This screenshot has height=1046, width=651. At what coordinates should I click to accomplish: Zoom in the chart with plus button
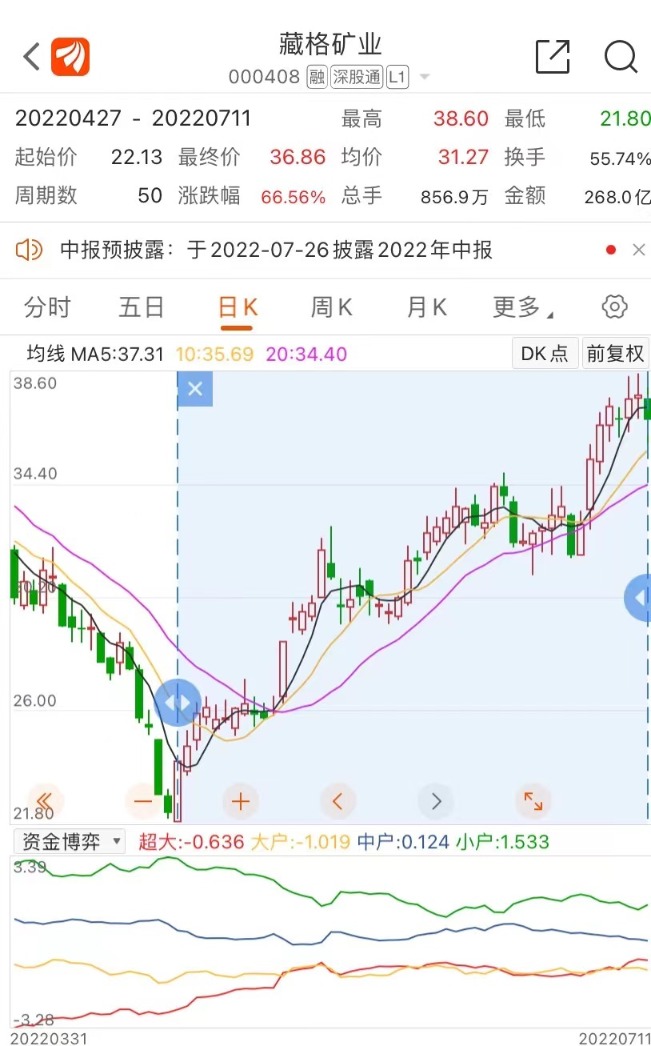(x=240, y=800)
